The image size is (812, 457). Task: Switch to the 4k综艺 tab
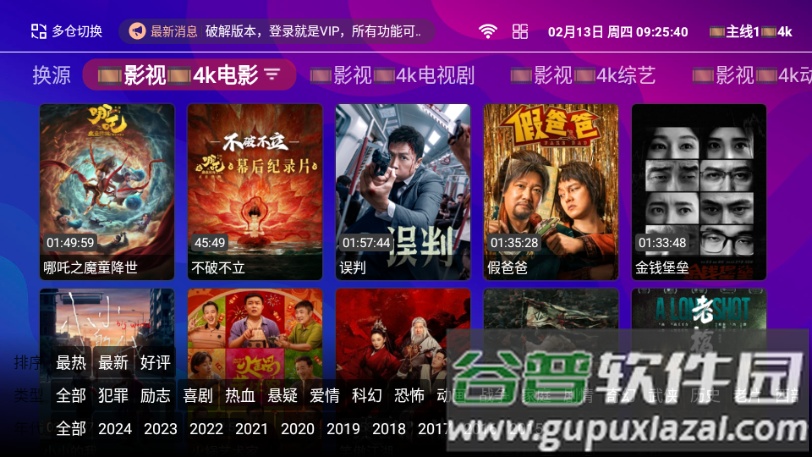coord(583,75)
